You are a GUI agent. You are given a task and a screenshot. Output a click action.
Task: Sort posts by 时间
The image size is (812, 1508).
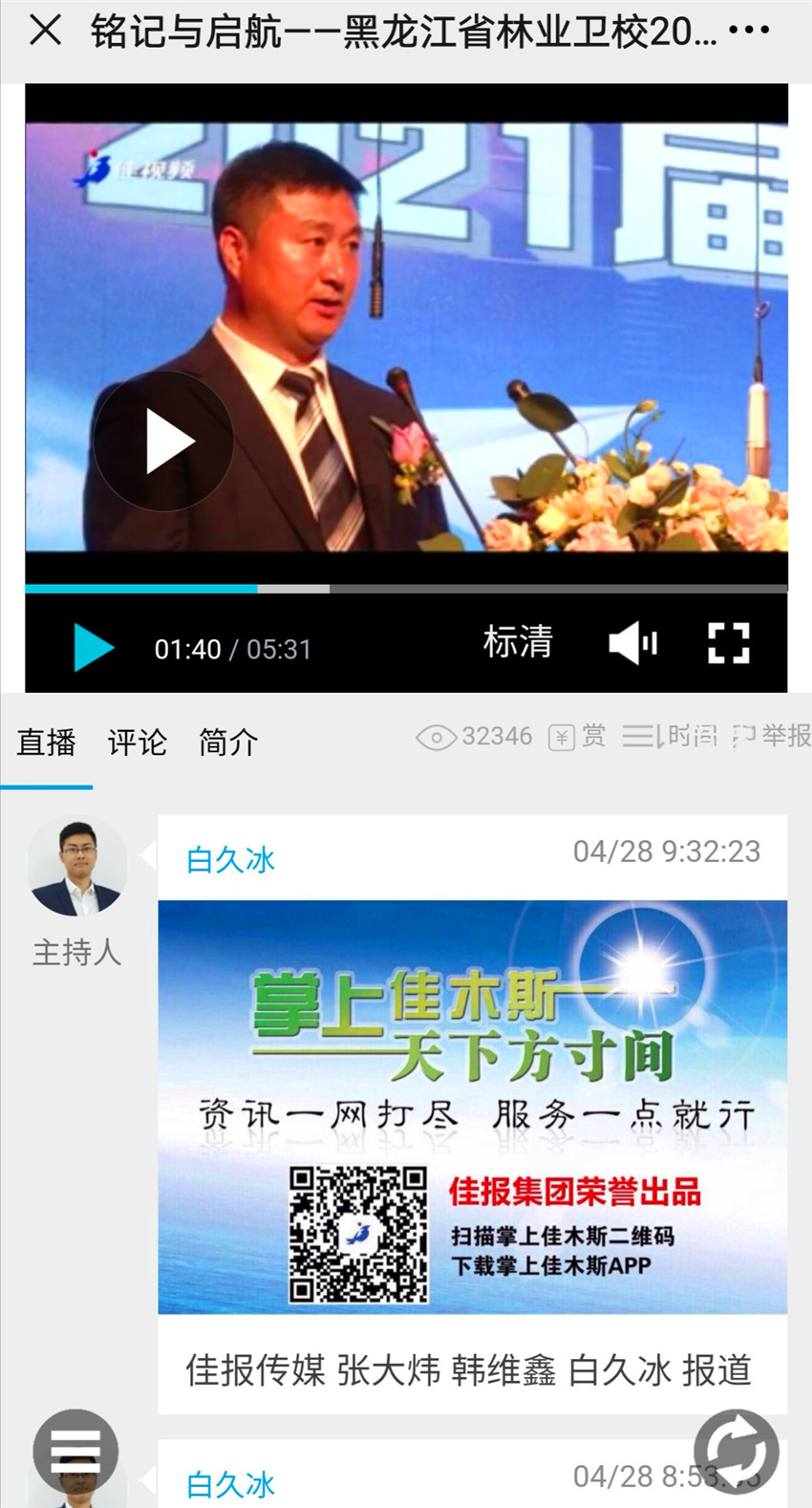[x=671, y=736]
